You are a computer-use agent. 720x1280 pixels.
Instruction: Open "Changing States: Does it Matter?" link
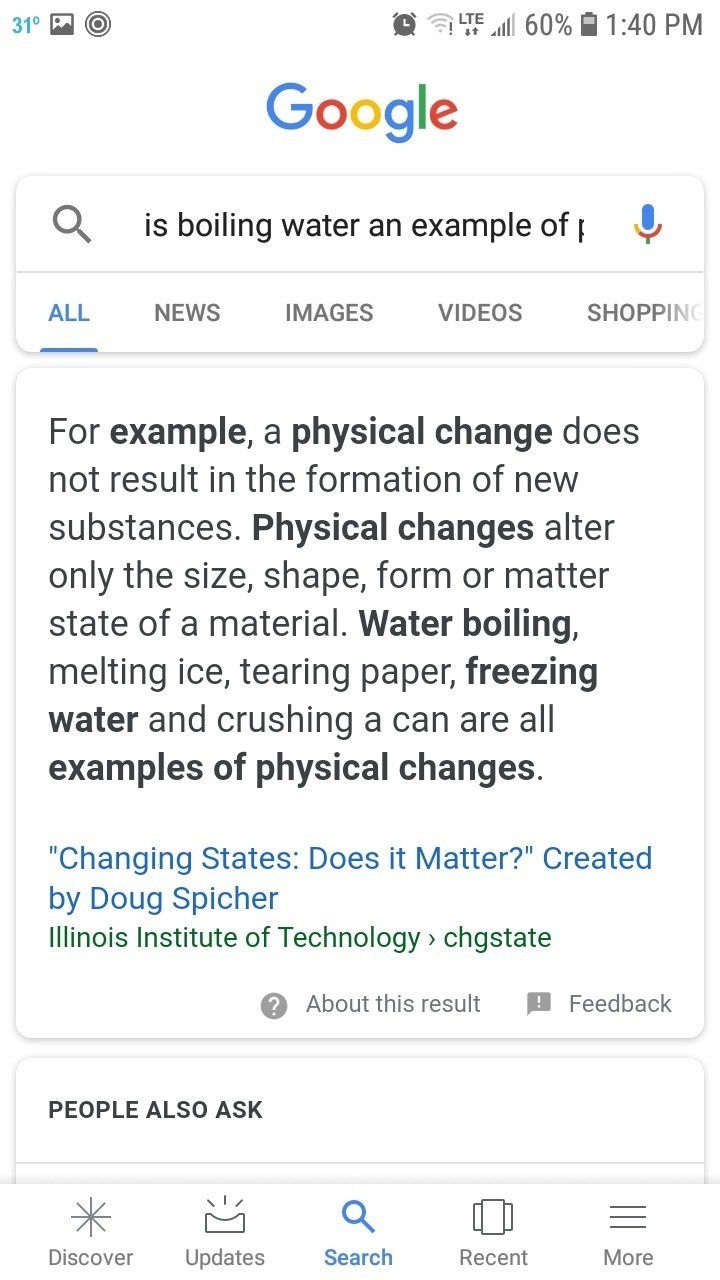click(x=350, y=878)
